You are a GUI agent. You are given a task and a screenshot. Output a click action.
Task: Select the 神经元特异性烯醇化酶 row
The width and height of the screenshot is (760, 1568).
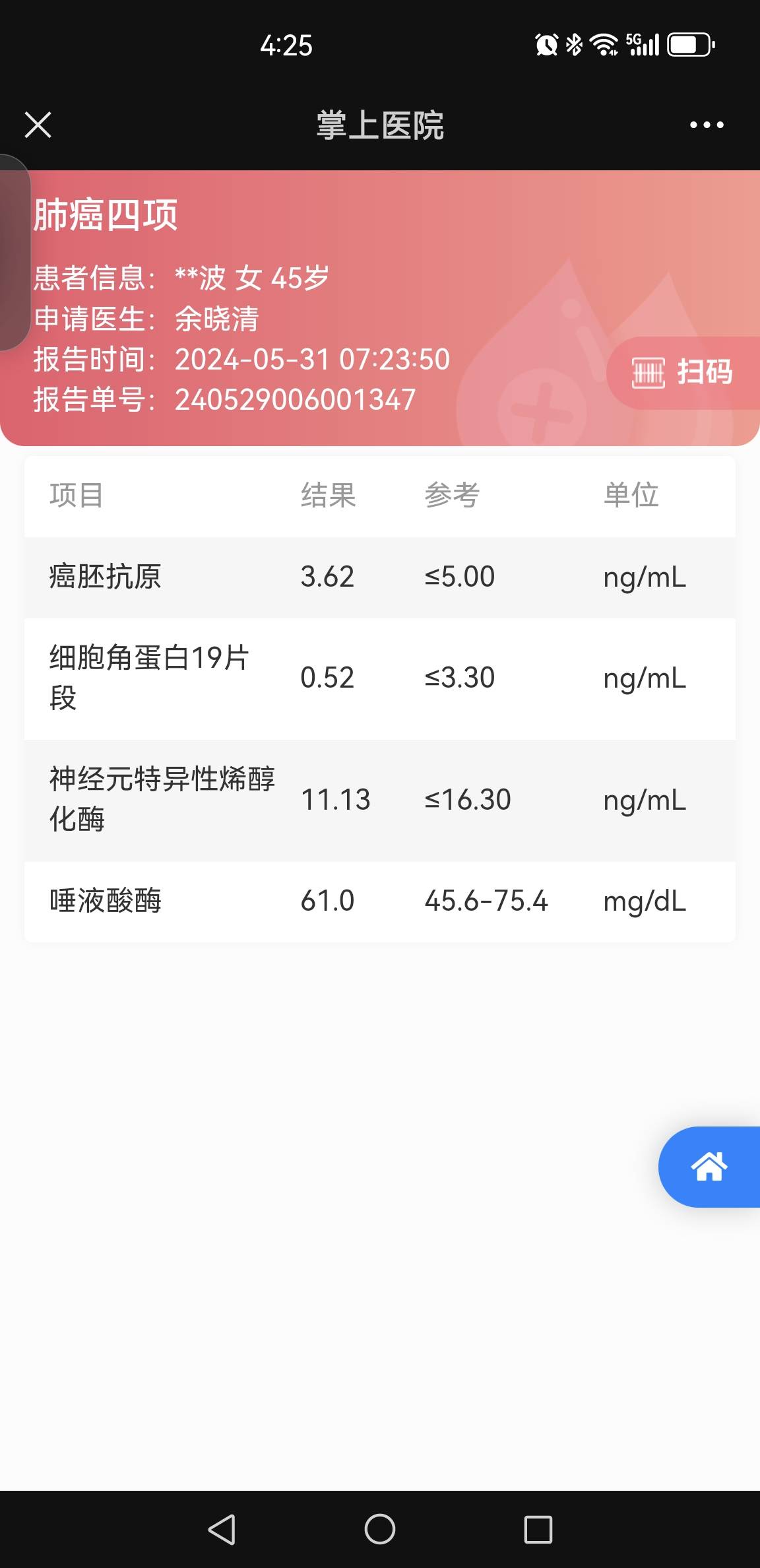379,800
